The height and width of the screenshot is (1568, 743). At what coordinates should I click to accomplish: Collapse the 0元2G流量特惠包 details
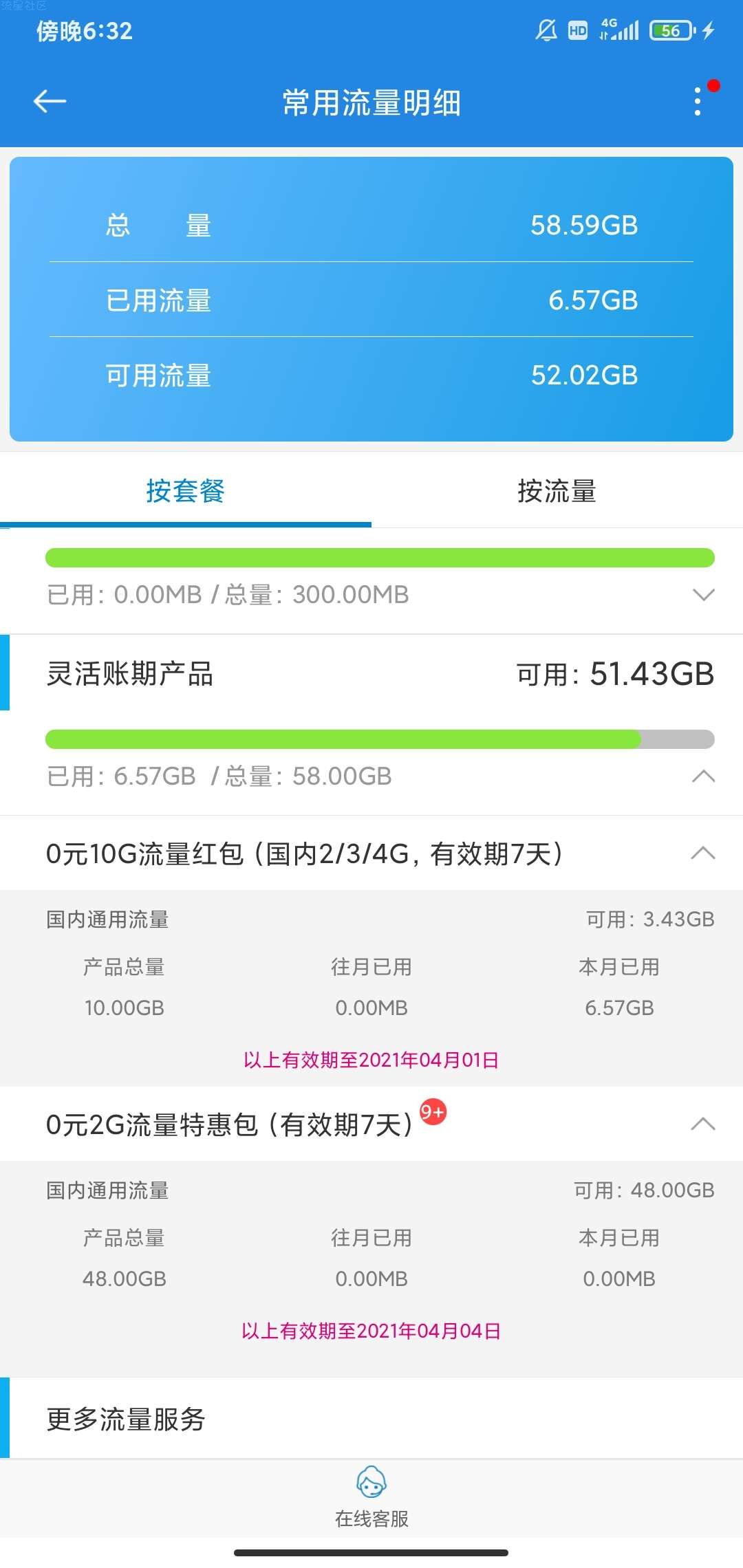[703, 1124]
